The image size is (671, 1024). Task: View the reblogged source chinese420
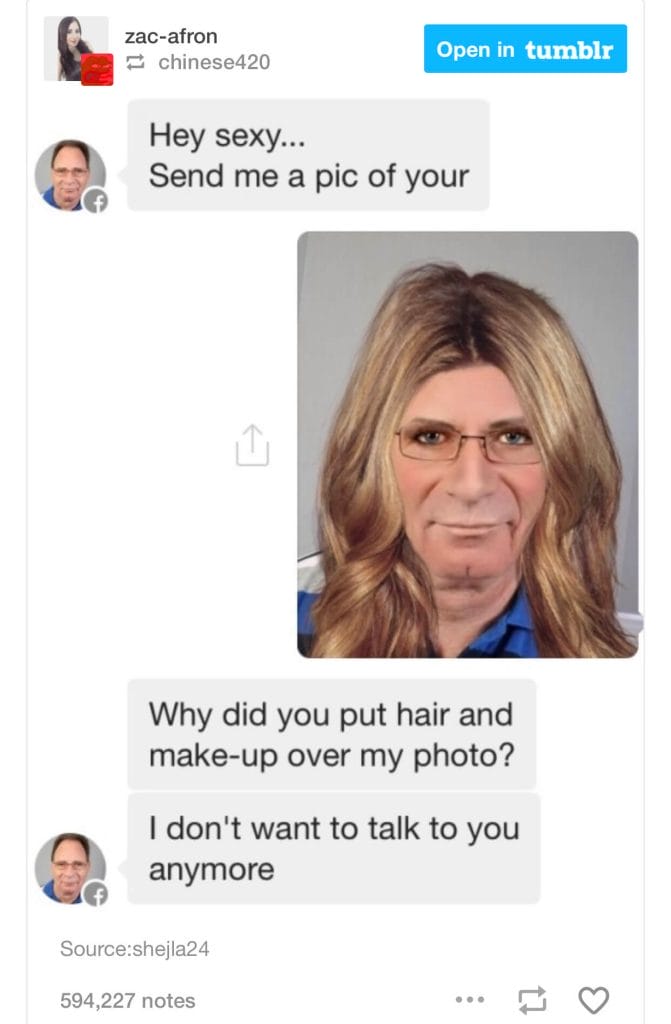(213, 62)
